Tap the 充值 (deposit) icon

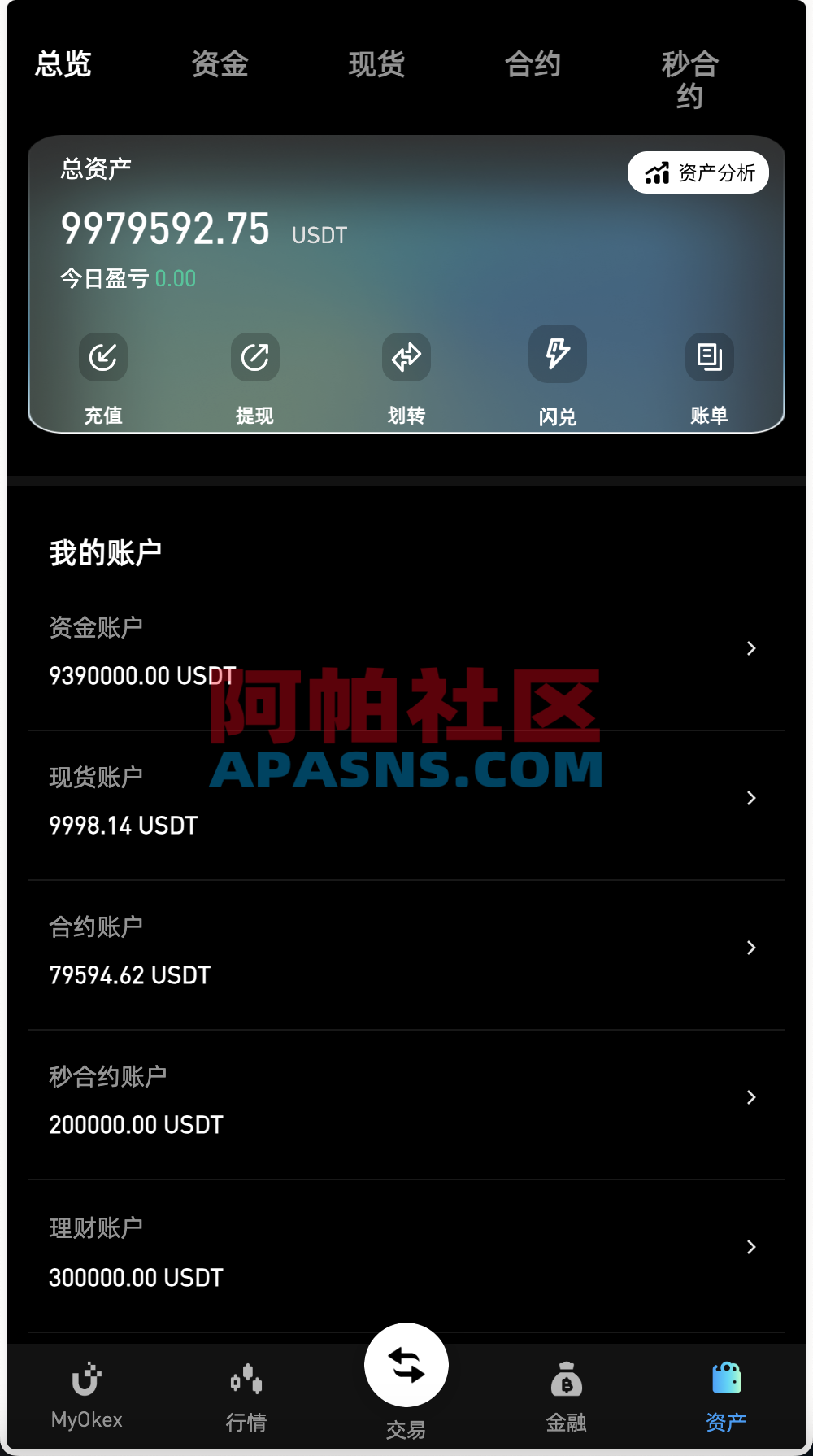[x=102, y=358]
